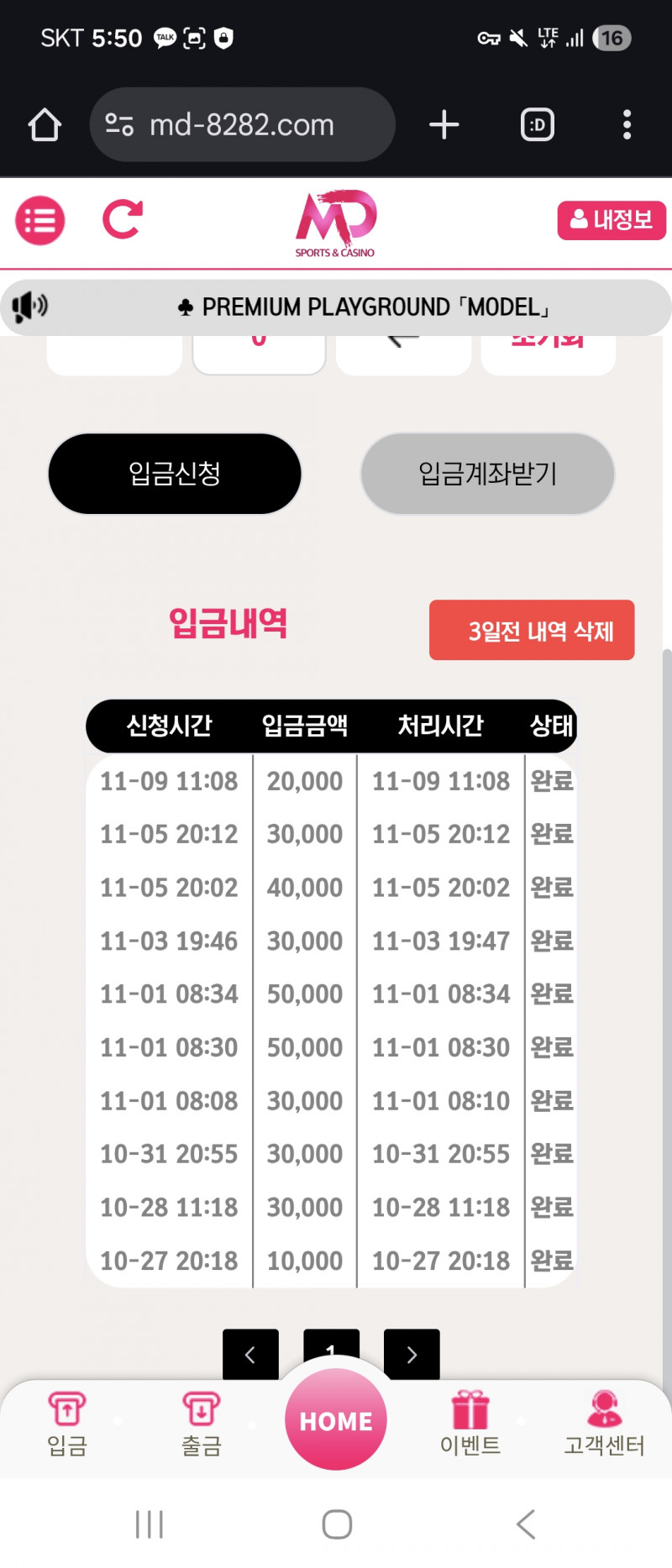This screenshot has height=1568, width=672.
Task: Switch to the 입금 tab
Action: tap(67, 1424)
